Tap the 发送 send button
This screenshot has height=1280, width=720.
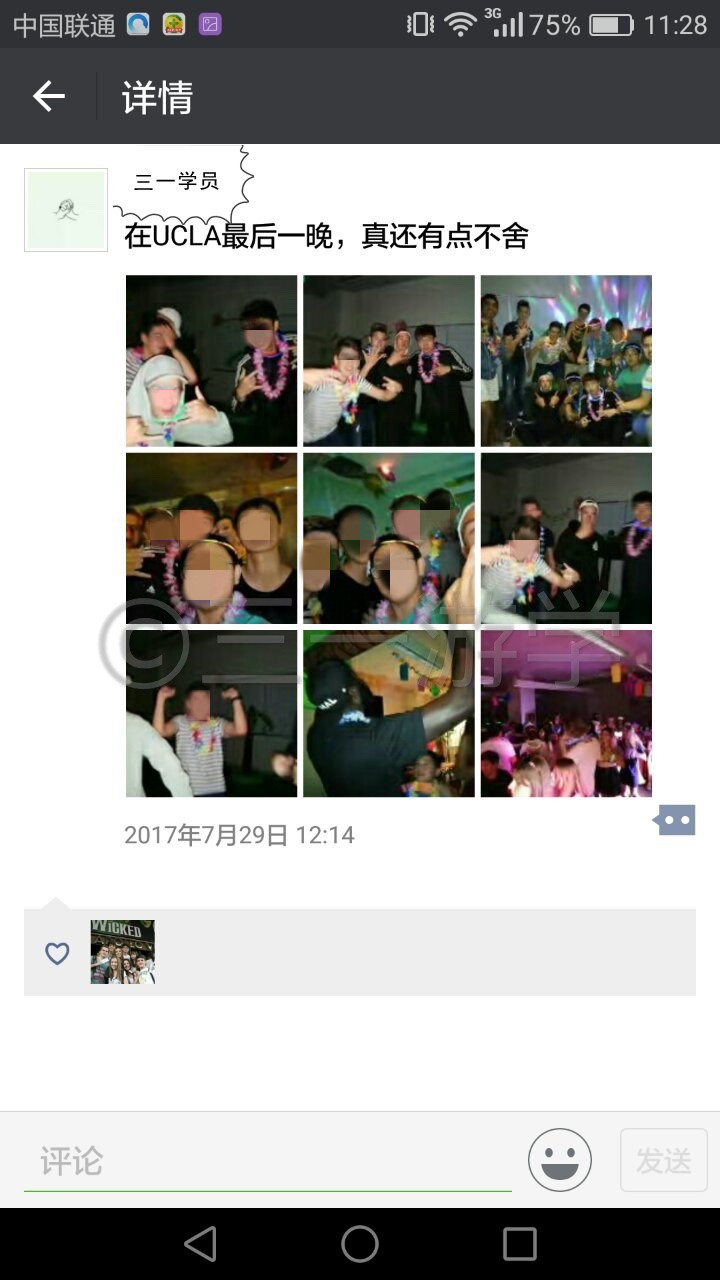664,1160
